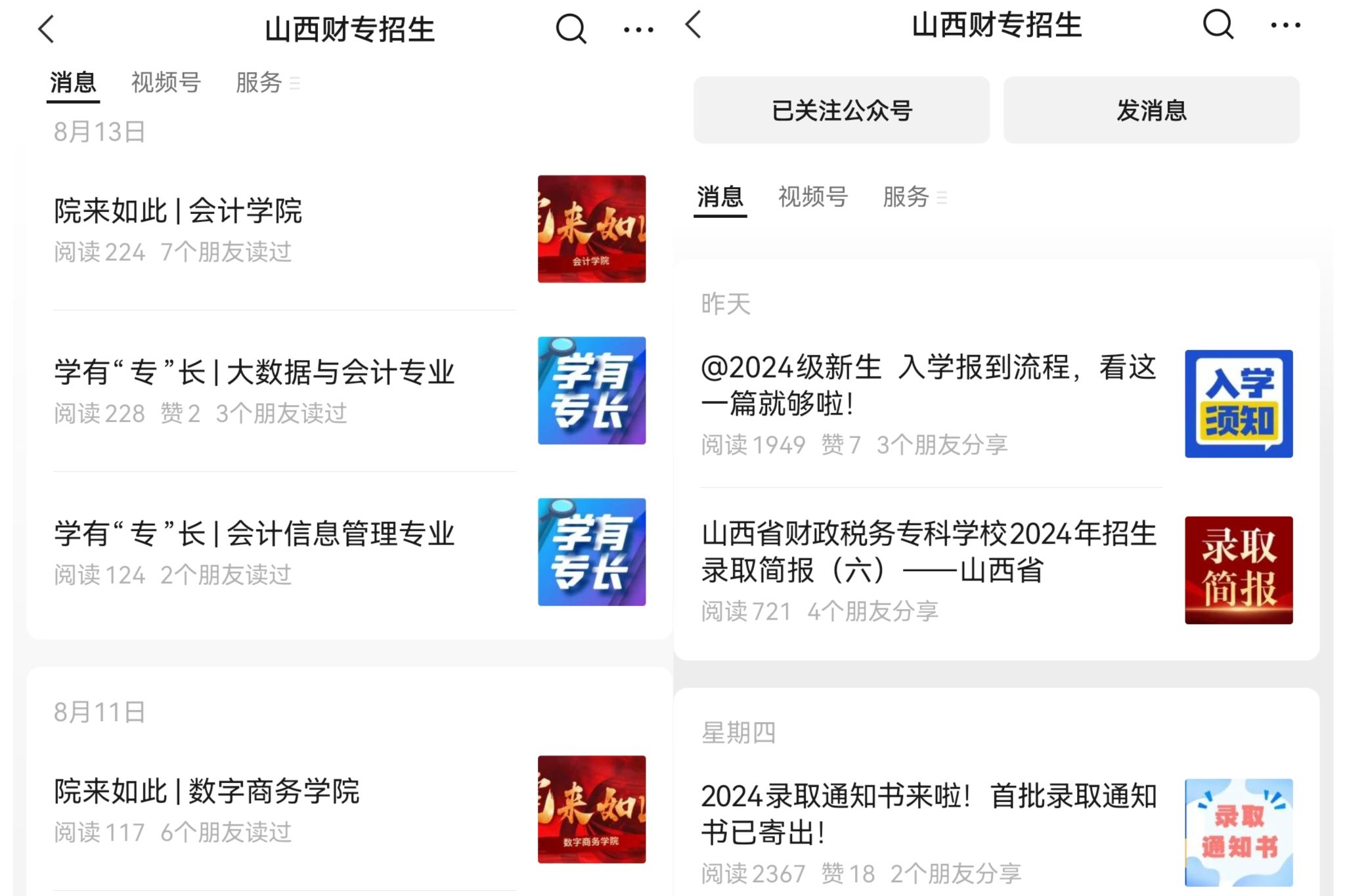This screenshot has width=1345, height=896.
Task: View article 院来如此 | 数字商务学院
Action: coord(207,792)
